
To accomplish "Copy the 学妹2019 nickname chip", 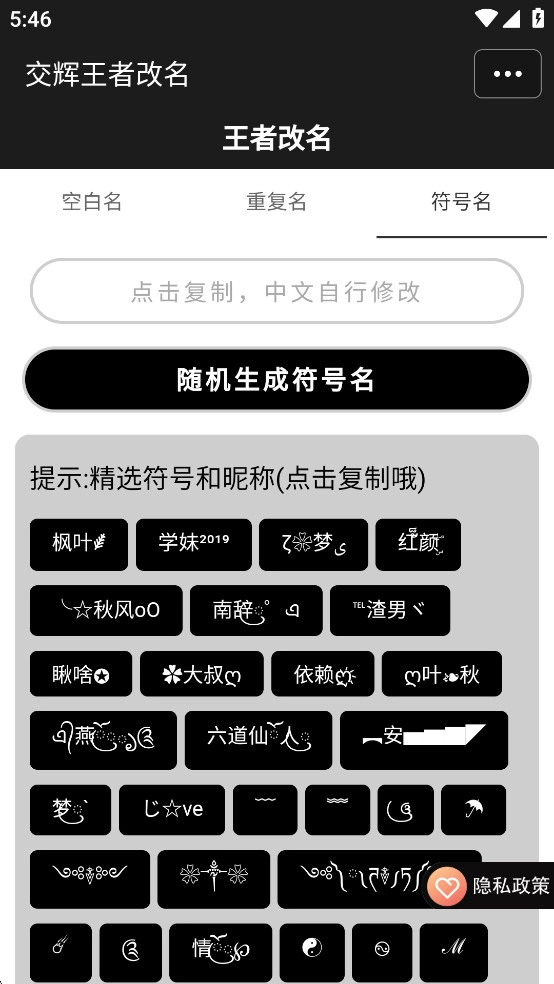I will click(194, 544).
